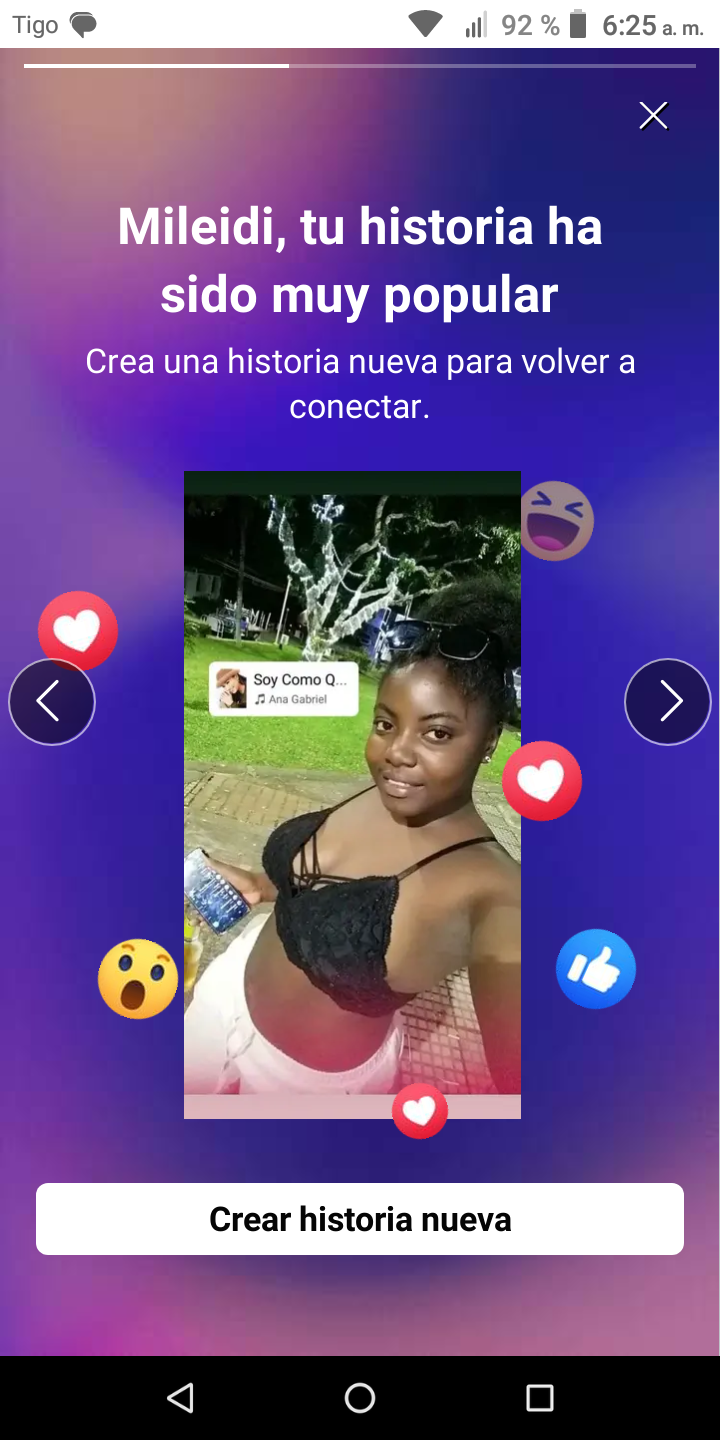This screenshot has width=720, height=1440.
Task: Go back using the system back button
Action: [x=180, y=1398]
